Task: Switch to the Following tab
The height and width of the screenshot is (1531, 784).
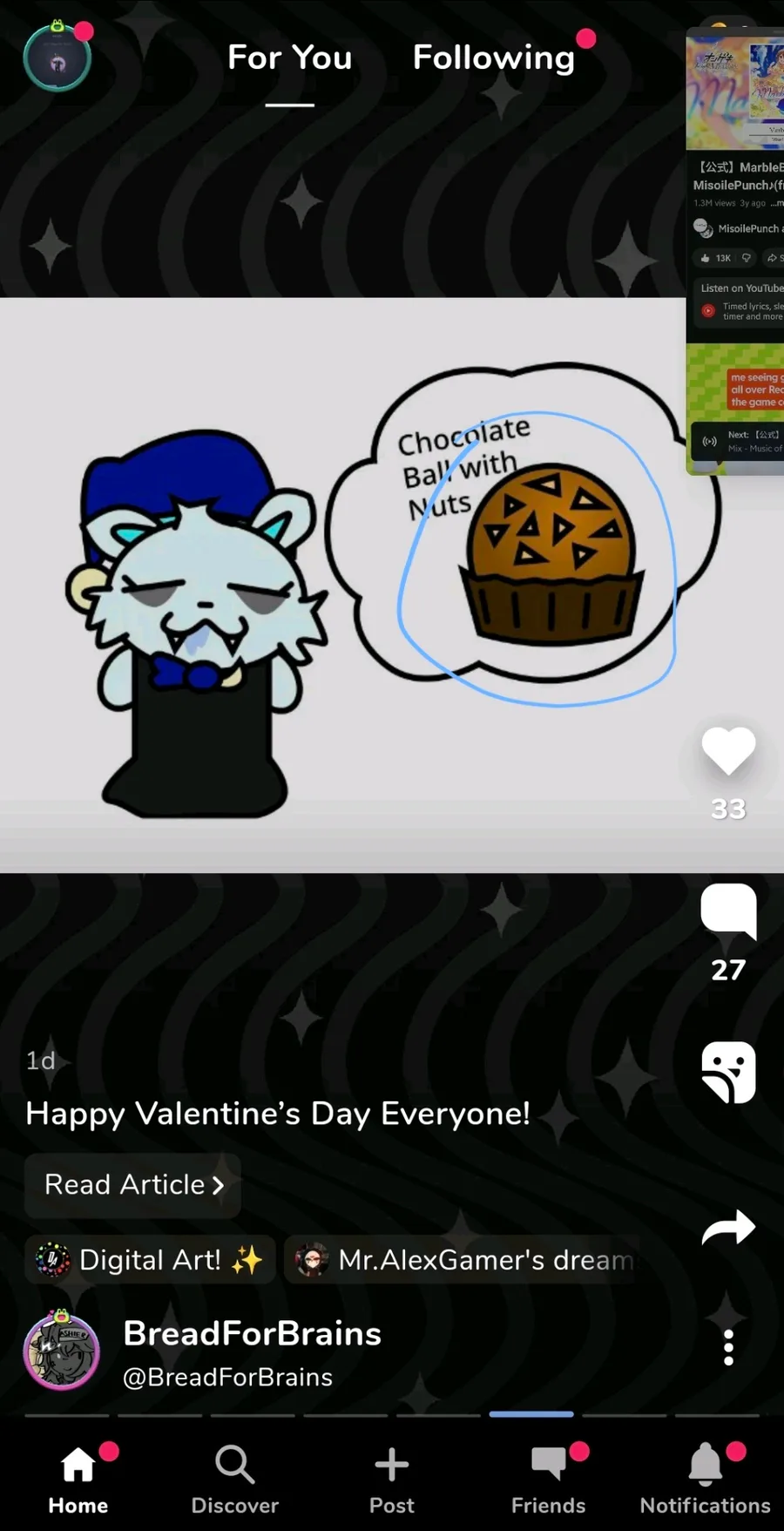Action: (x=494, y=58)
